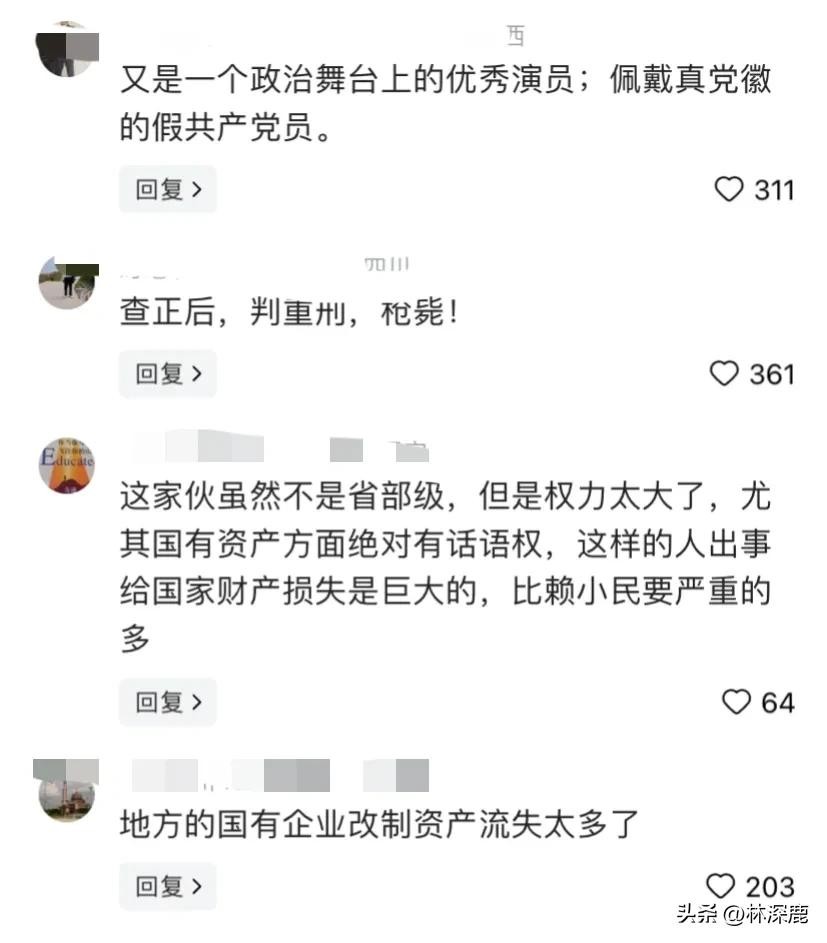Reply to the 查正后，判重刑 comment
Image resolution: width=827 pixels, height=943 pixels.
point(167,374)
